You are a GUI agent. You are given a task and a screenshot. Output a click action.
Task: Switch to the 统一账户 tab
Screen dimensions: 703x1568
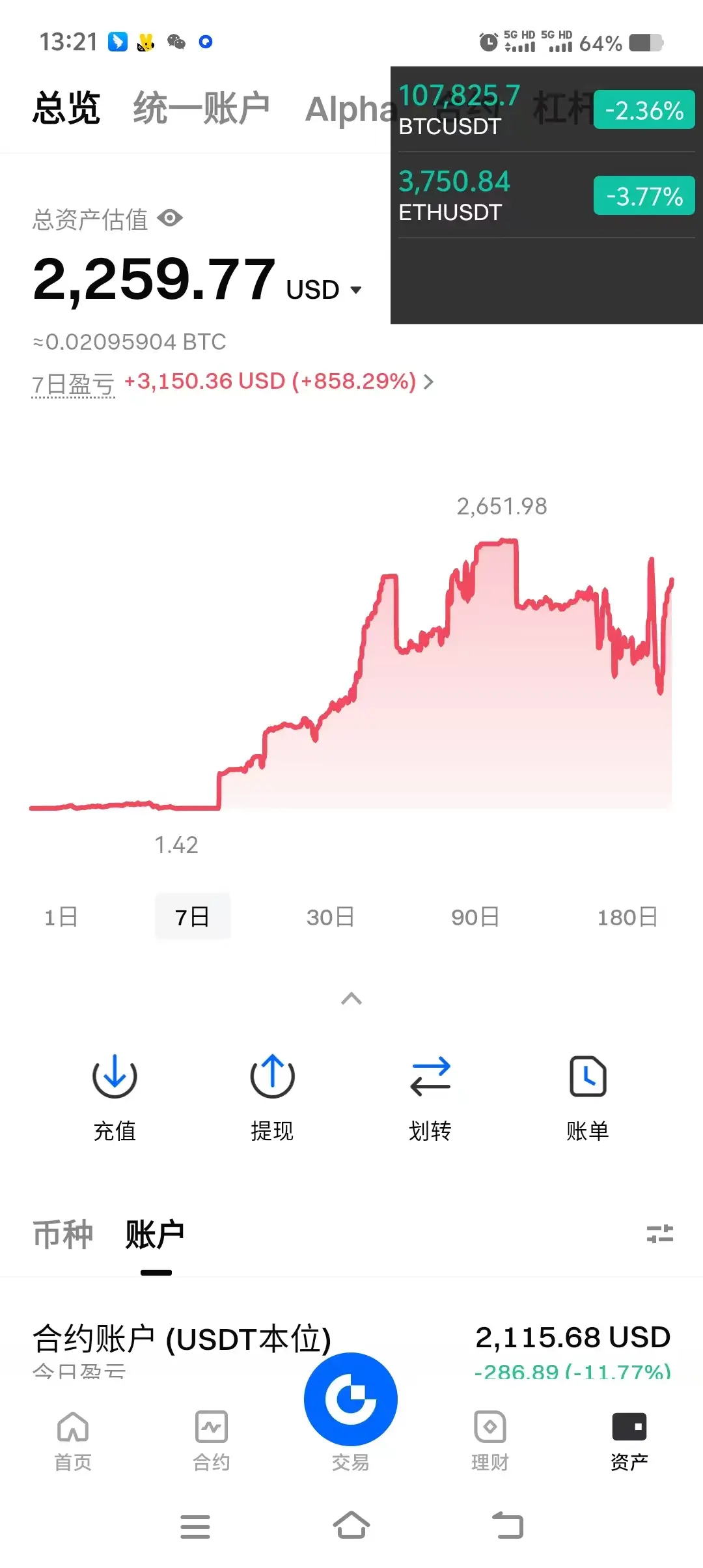(x=201, y=108)
